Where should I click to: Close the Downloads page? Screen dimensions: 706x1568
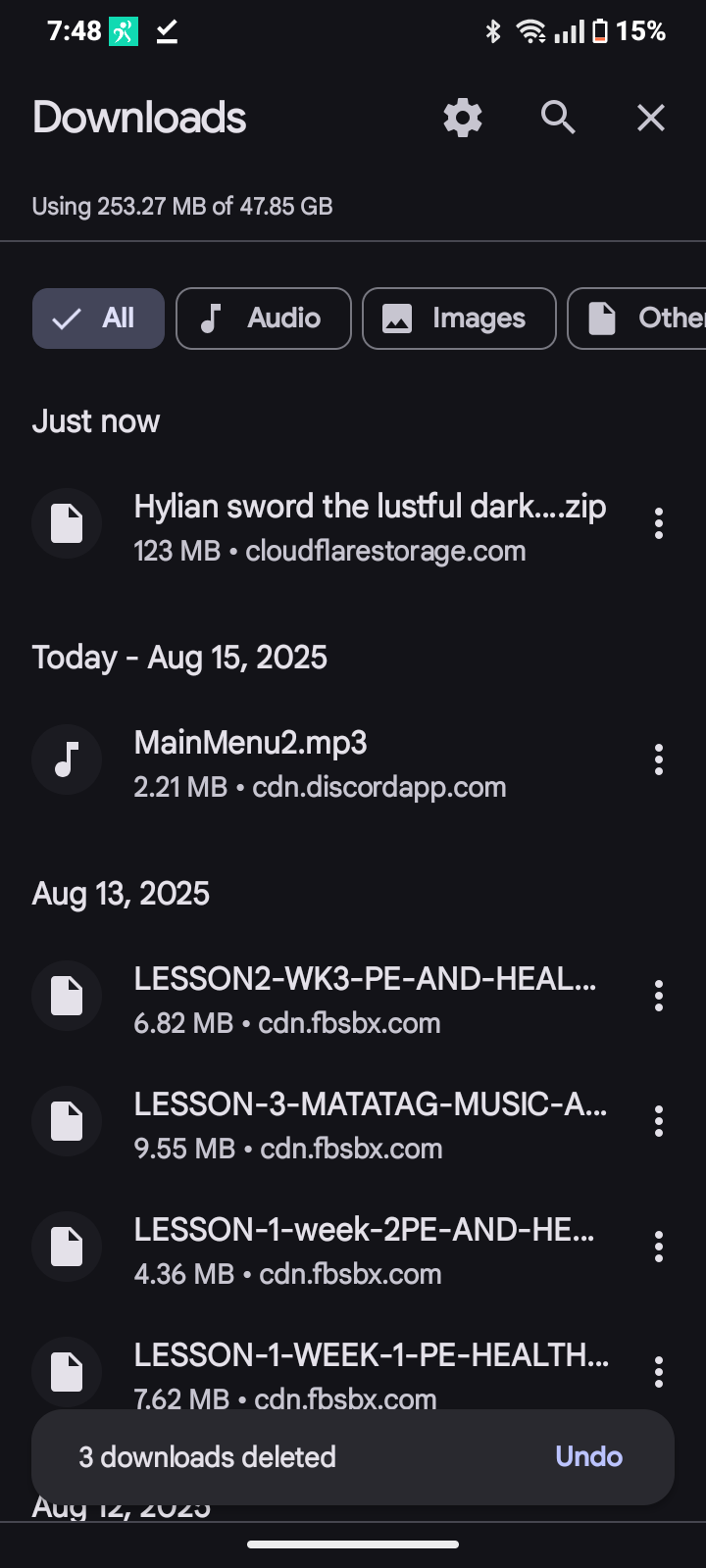pos(651,119)
